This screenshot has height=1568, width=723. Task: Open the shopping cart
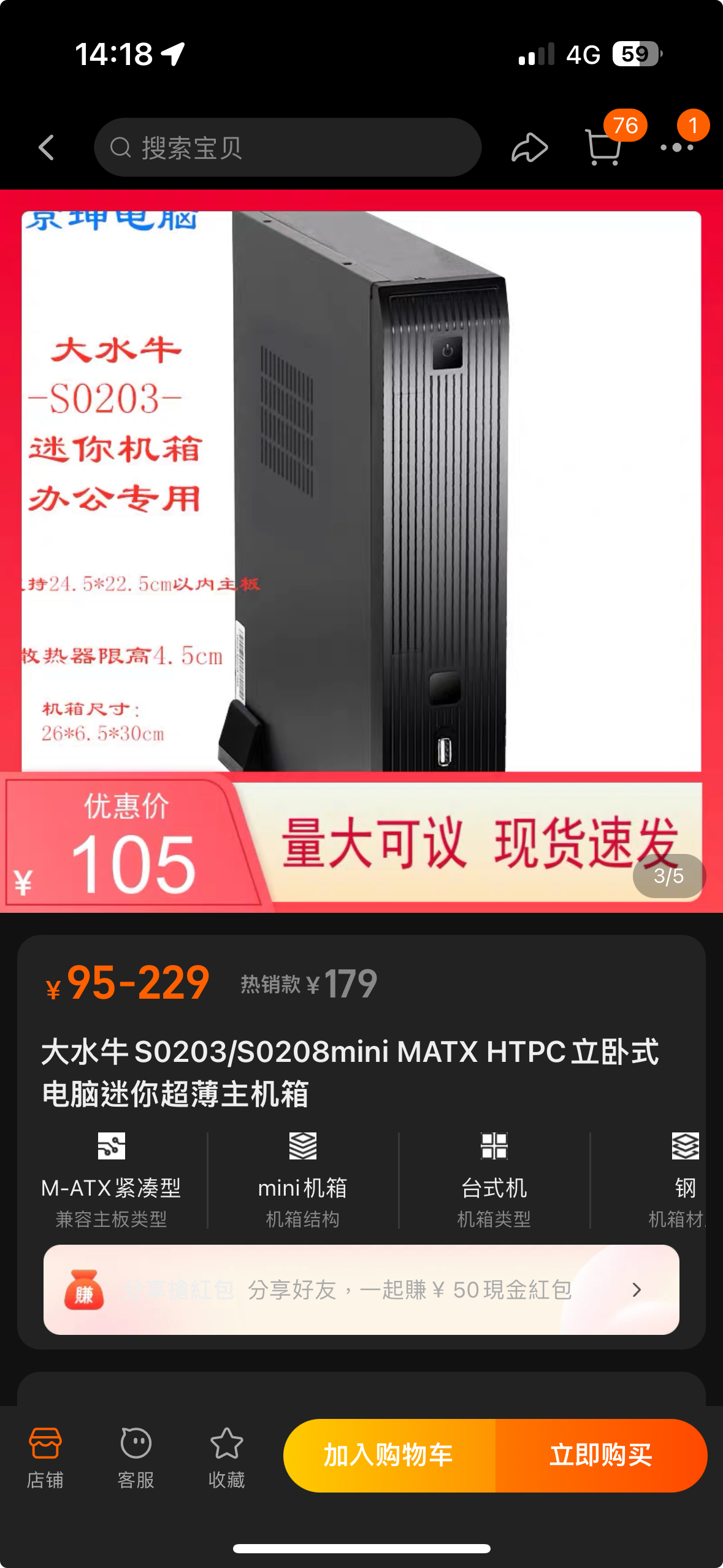tap(604, 147)
